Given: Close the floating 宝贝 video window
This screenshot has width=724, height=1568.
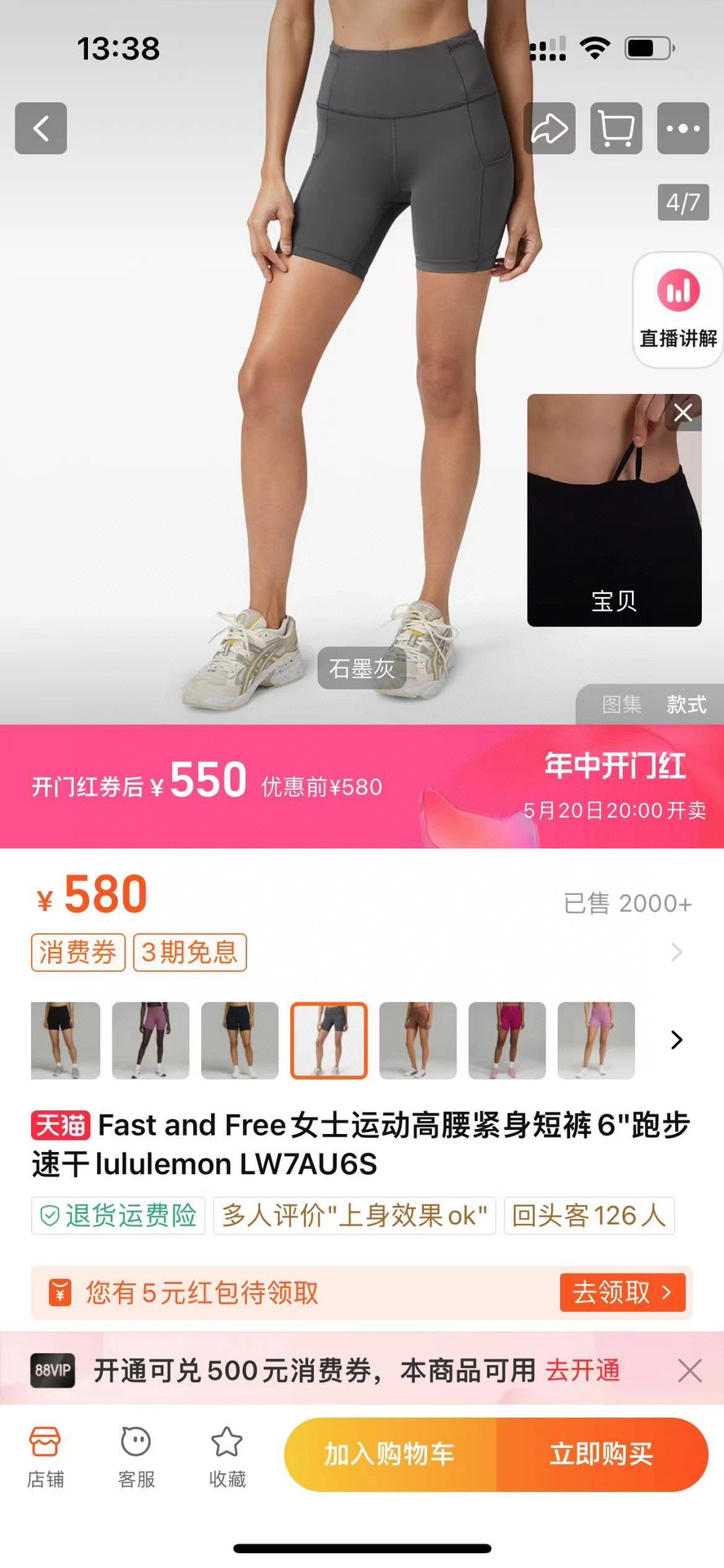Looking at the screenshot, I should (683, 413).
